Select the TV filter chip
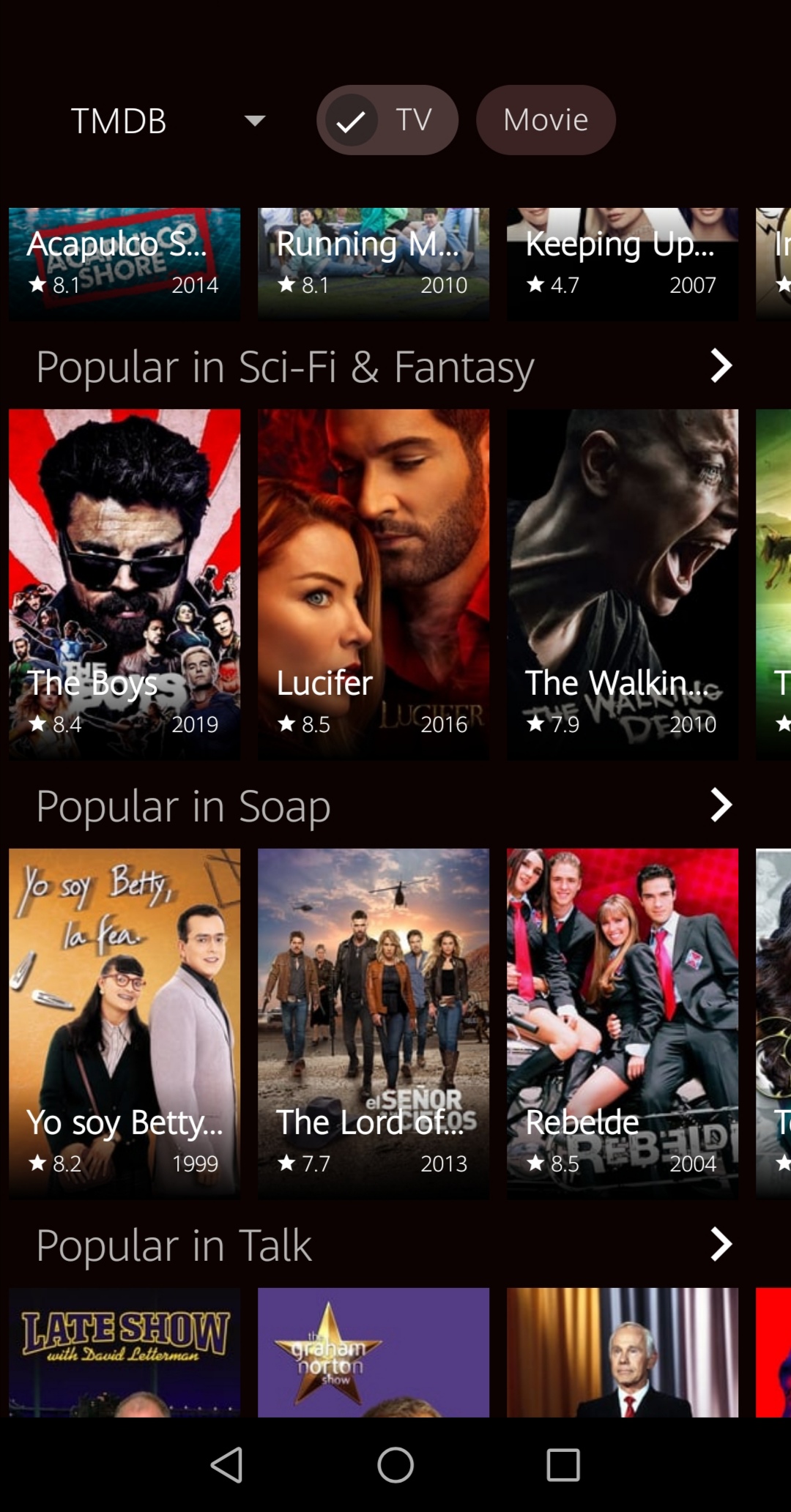Image resolution: width=791 pixels, height=1512 pixels. coord(387,120)
